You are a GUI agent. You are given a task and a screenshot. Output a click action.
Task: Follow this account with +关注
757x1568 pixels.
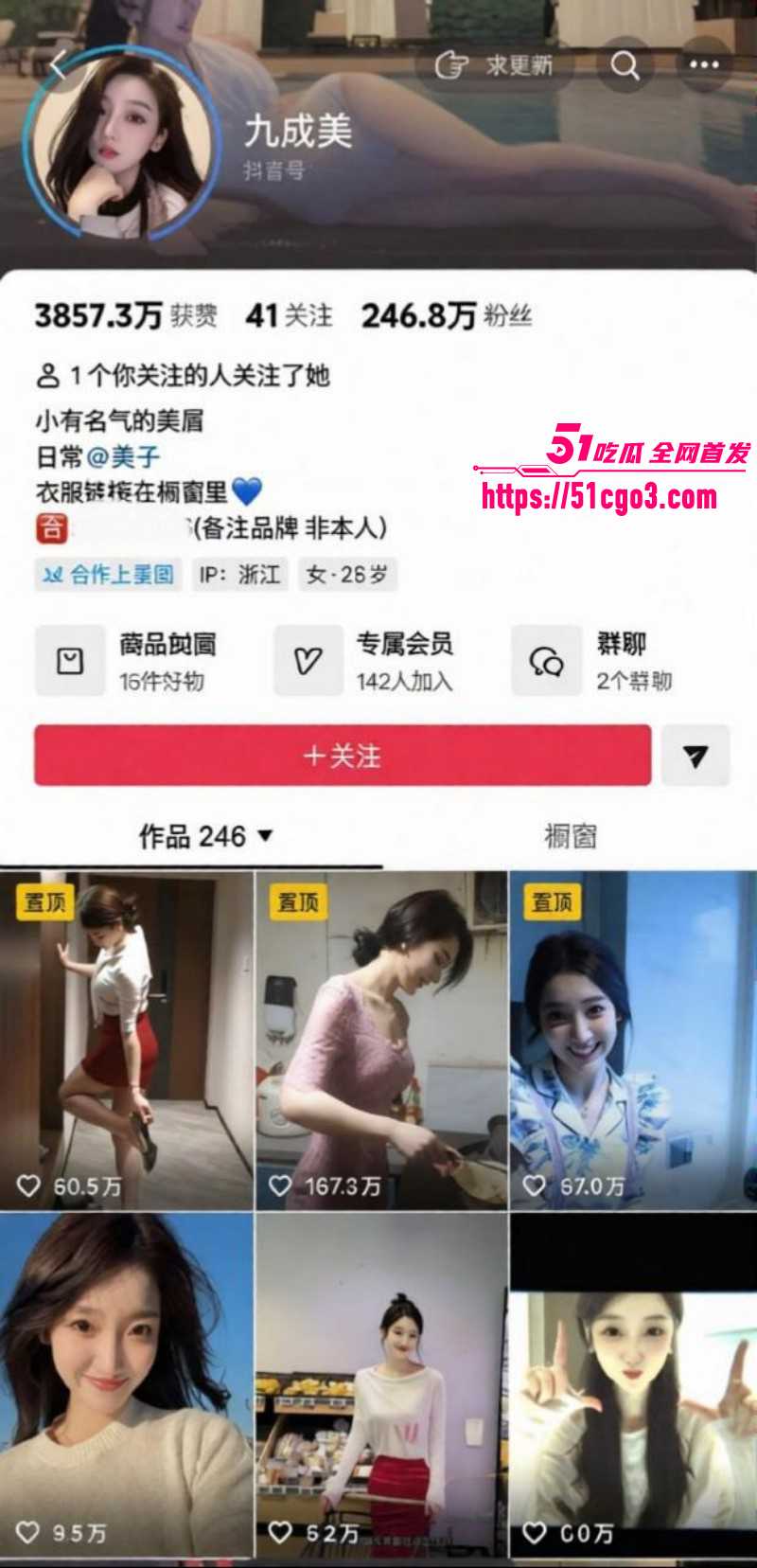pyautogui.click(x=343, y=756)
